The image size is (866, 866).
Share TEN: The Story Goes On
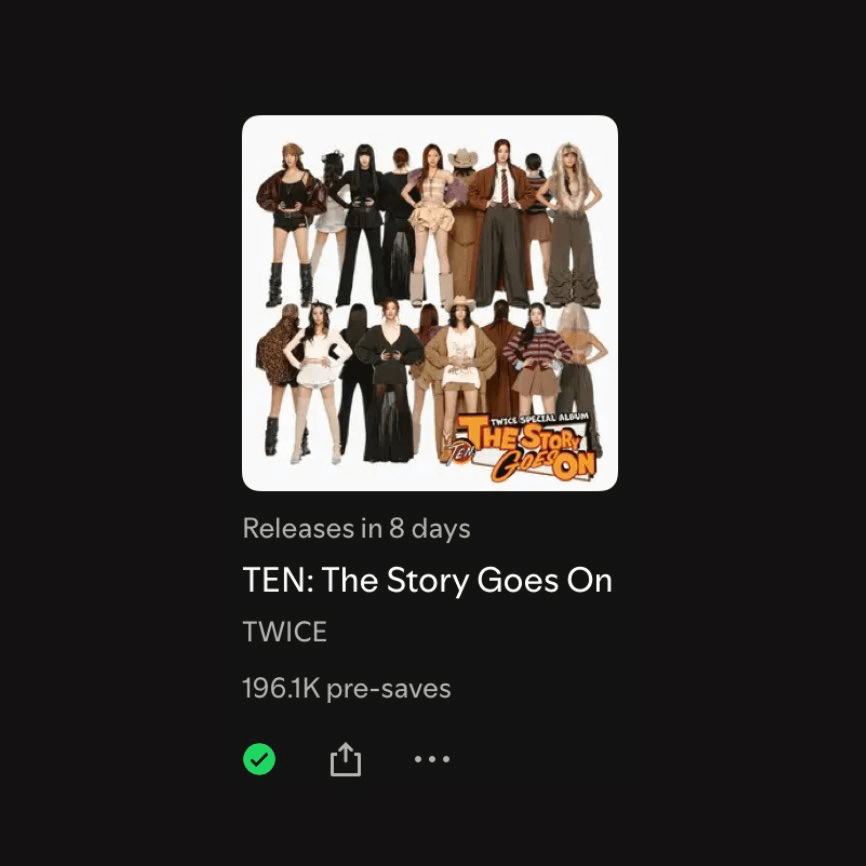coord(345,760)
